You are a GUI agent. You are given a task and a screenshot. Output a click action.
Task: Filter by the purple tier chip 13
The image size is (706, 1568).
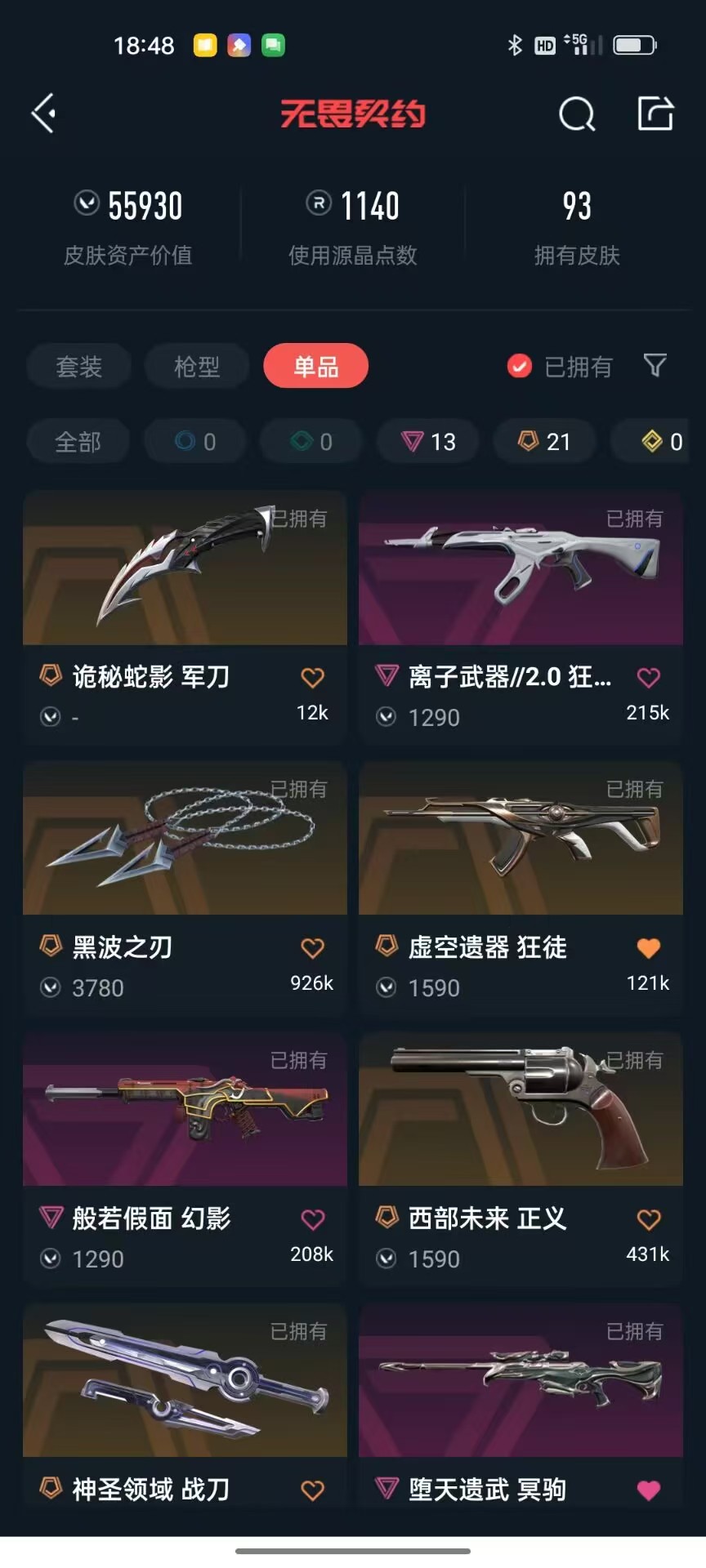(x=428, y=442)
